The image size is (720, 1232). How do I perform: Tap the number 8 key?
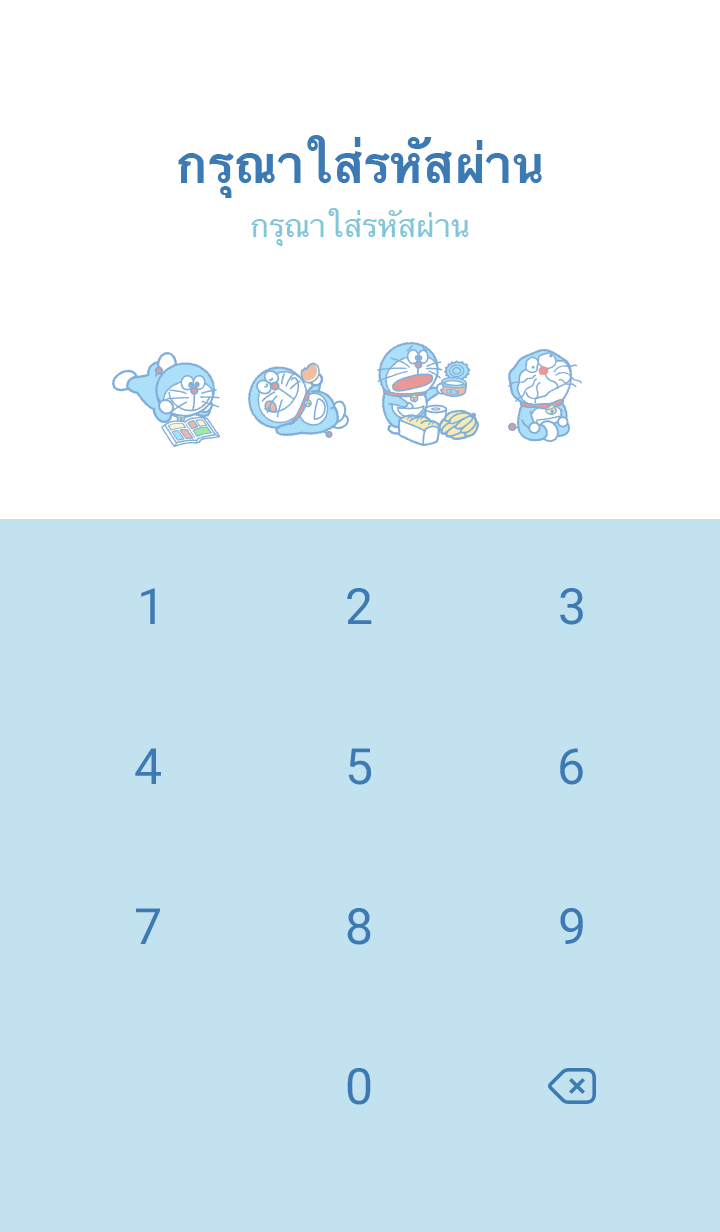[359, 927]
